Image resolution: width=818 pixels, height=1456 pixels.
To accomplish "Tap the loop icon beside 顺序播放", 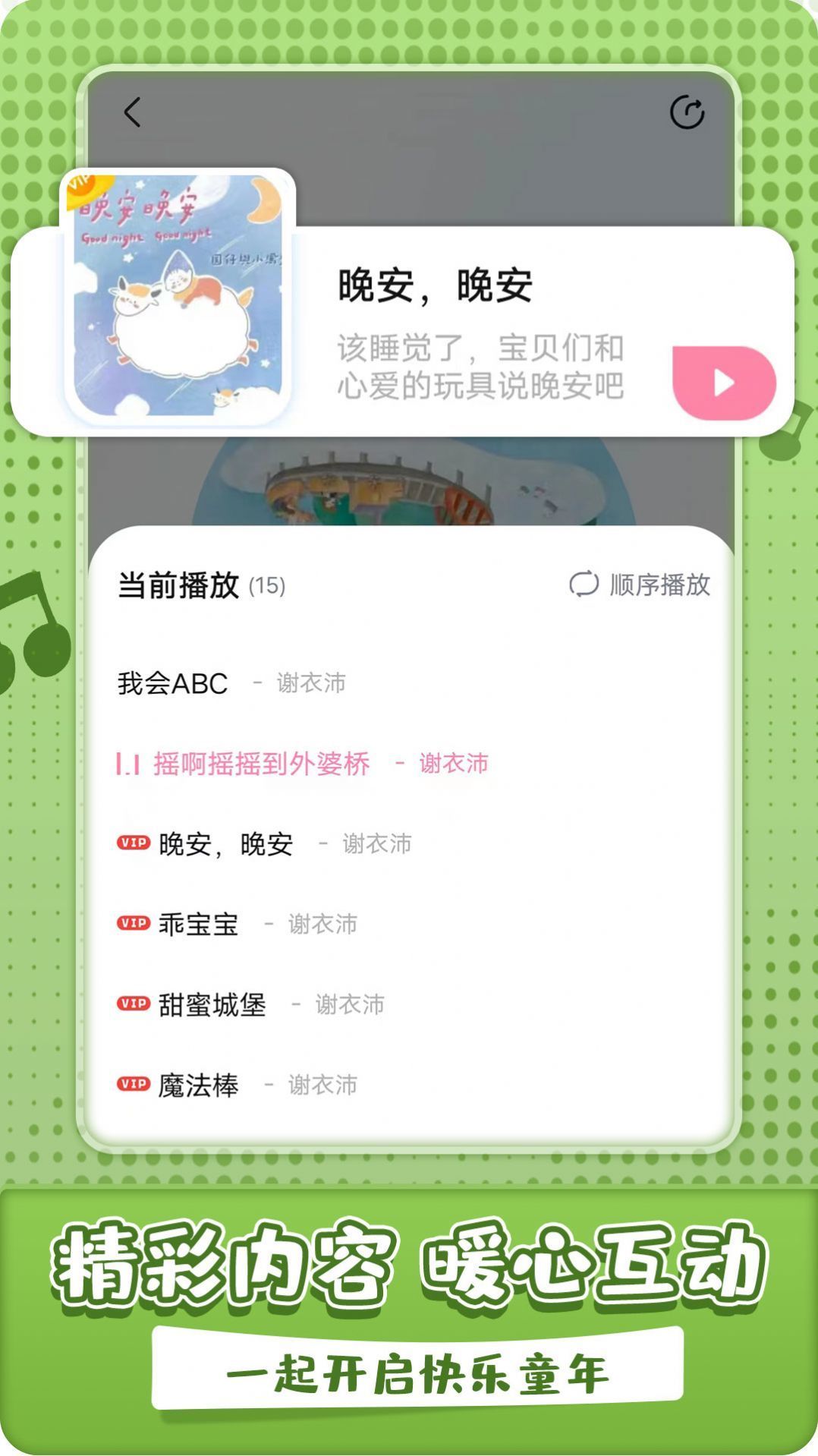I will click(584, 585).
